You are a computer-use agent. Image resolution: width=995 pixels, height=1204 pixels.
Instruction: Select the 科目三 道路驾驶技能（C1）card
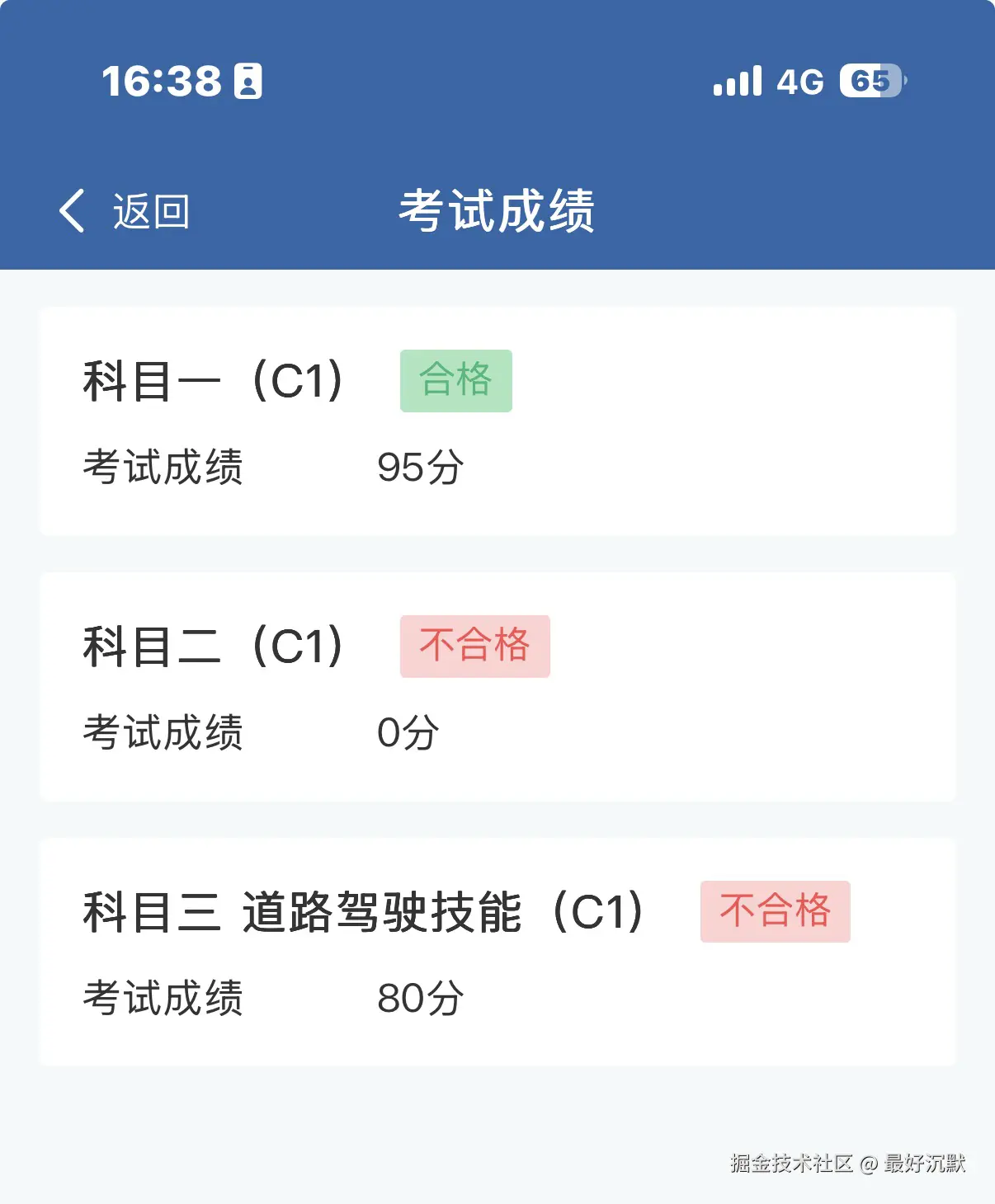pos(497,948)
